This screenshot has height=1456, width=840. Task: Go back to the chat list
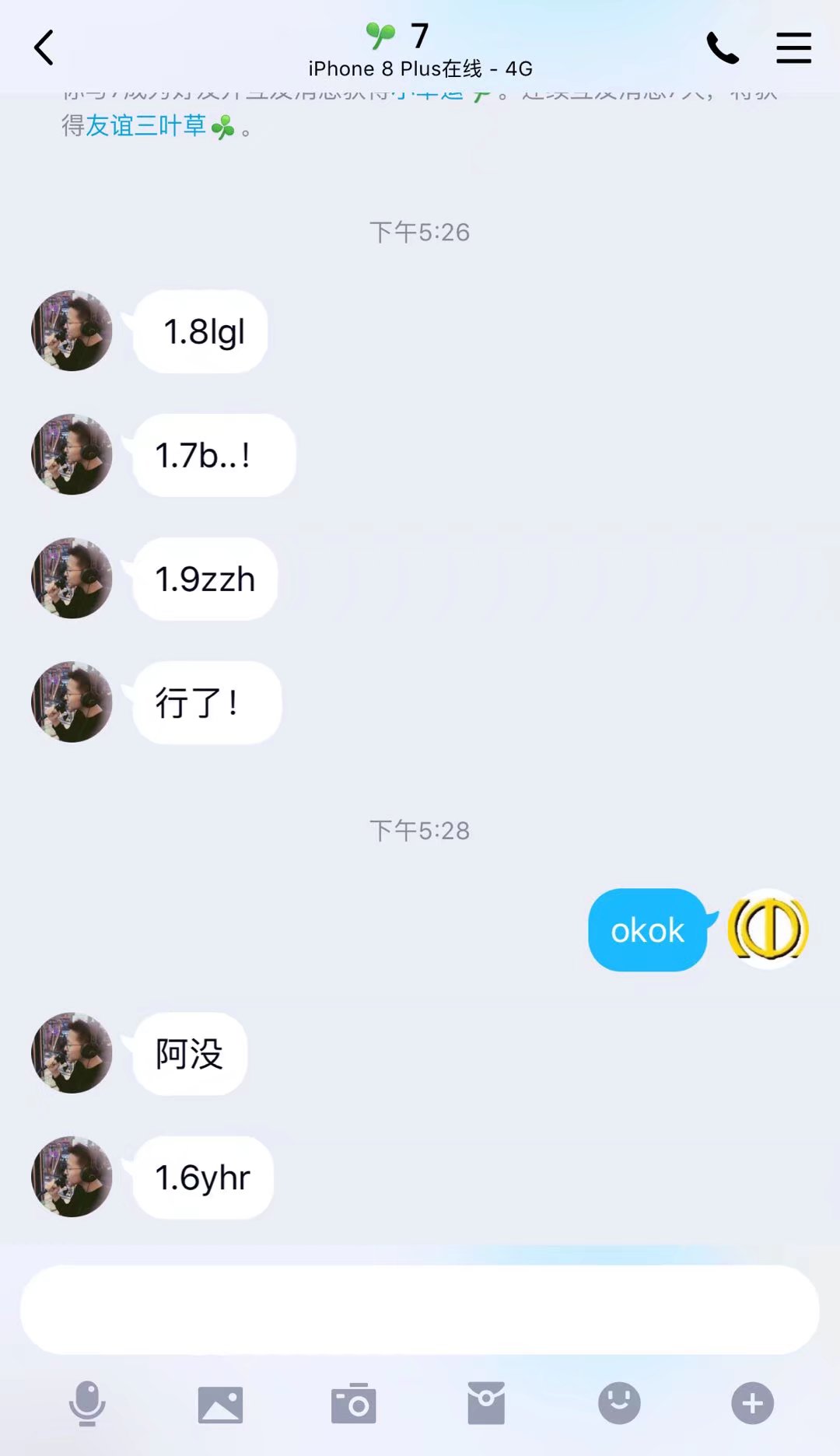[44, 48]
